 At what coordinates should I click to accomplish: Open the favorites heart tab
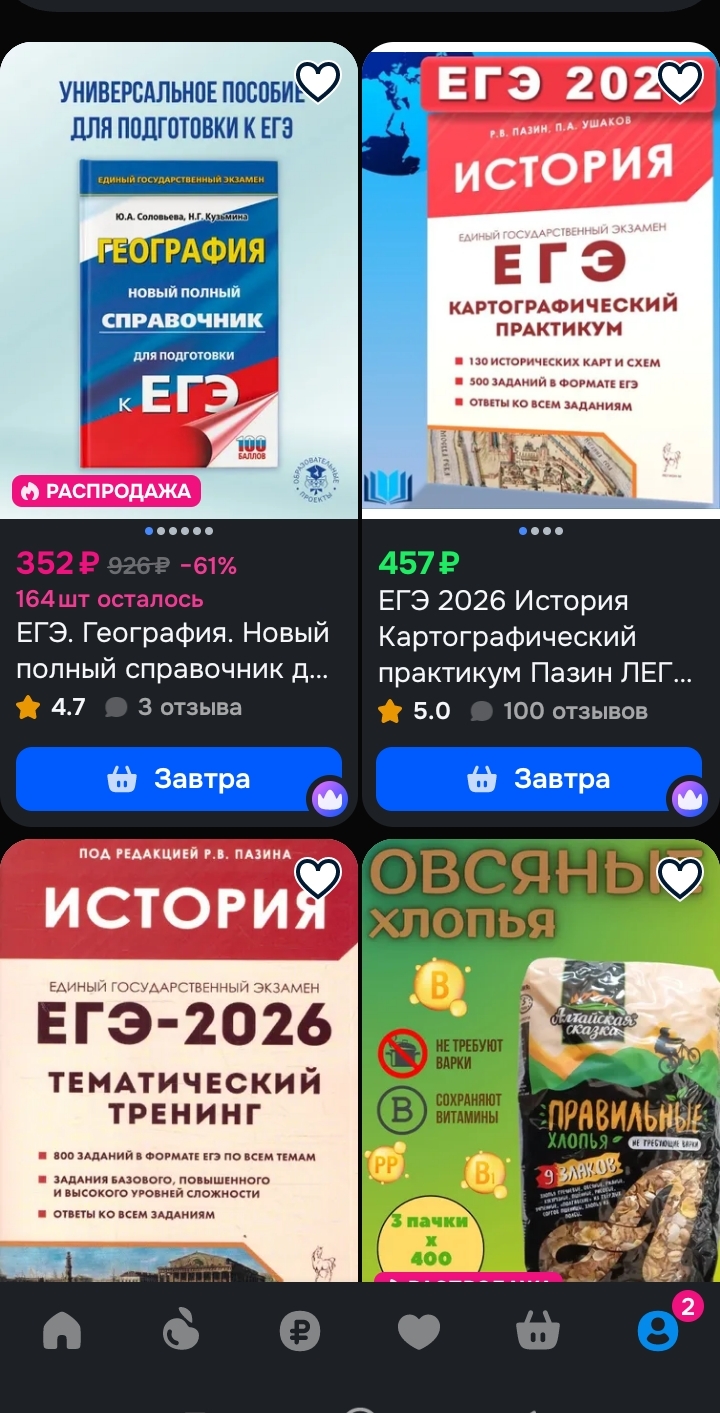click(418, 1331)
